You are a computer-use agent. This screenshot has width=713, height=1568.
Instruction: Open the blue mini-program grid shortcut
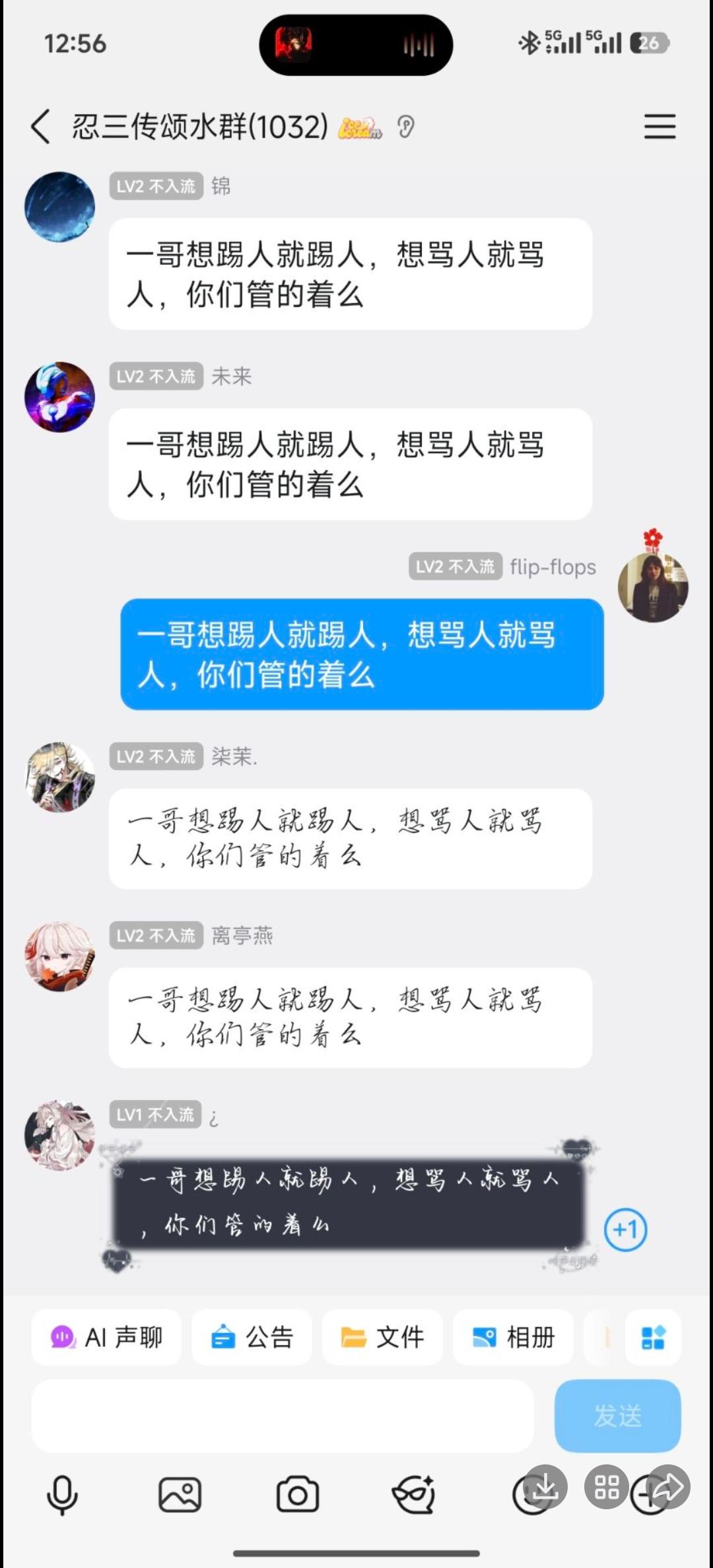pyautogui.click(x=654, y=1337)
